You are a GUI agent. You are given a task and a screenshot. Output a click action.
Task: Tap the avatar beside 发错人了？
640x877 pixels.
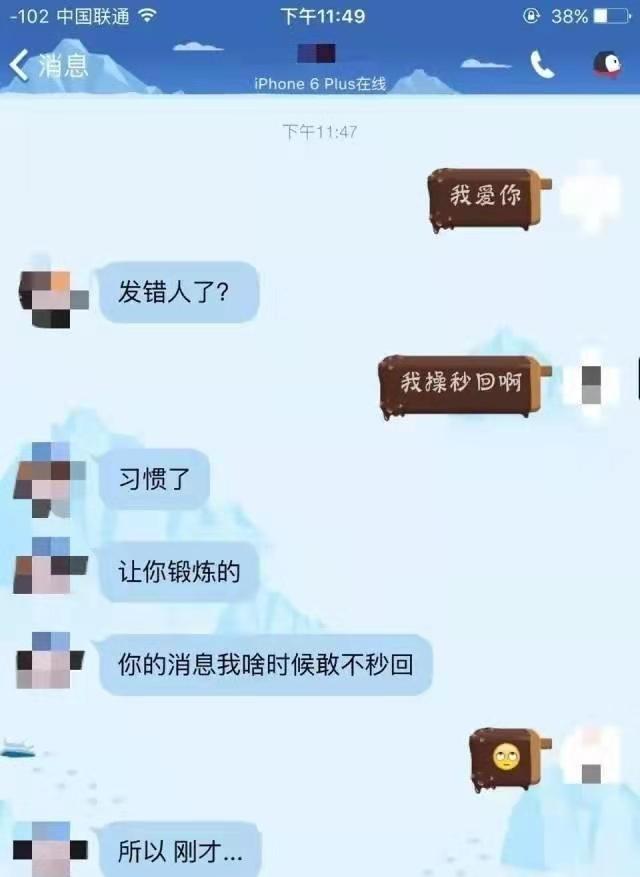(46, 298)
